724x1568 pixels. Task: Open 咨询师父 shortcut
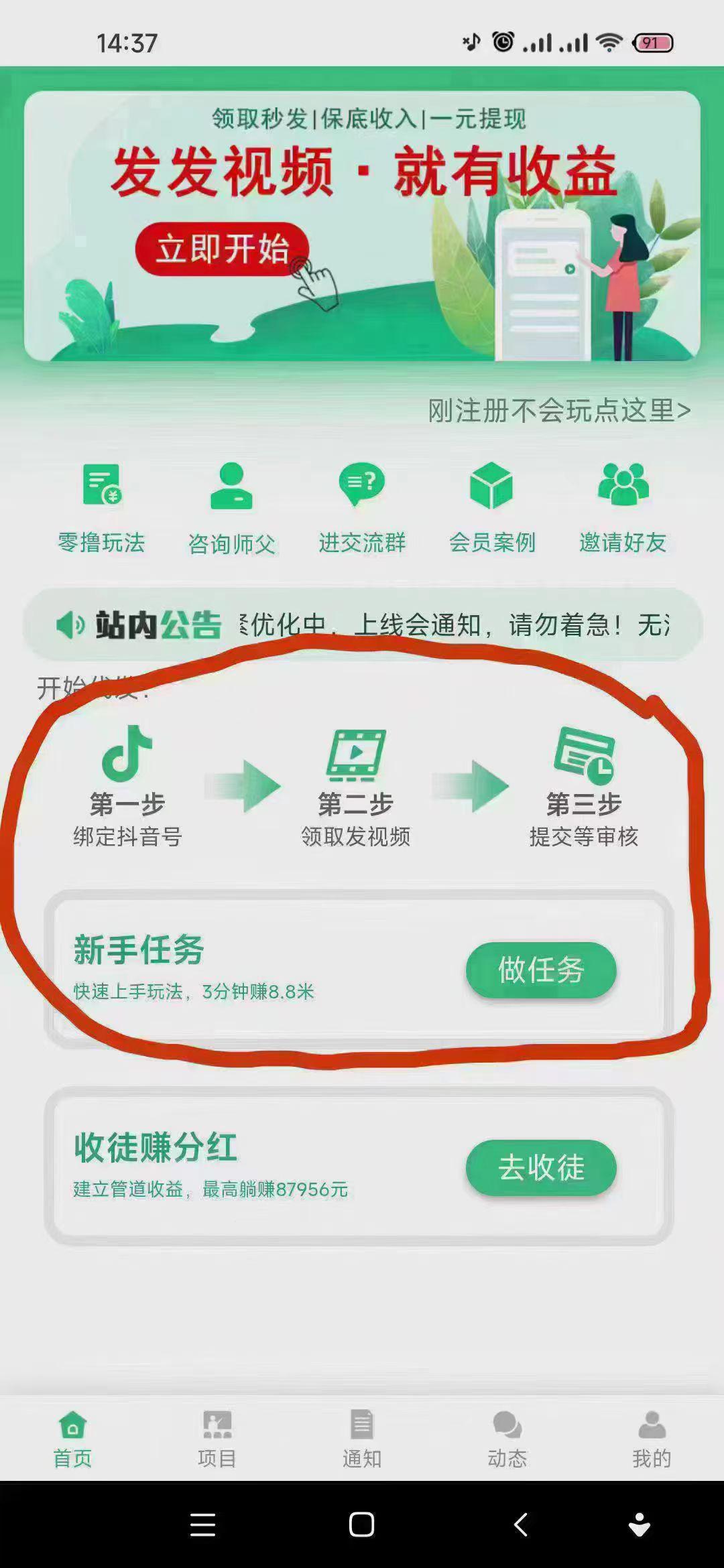coord(231,507)
